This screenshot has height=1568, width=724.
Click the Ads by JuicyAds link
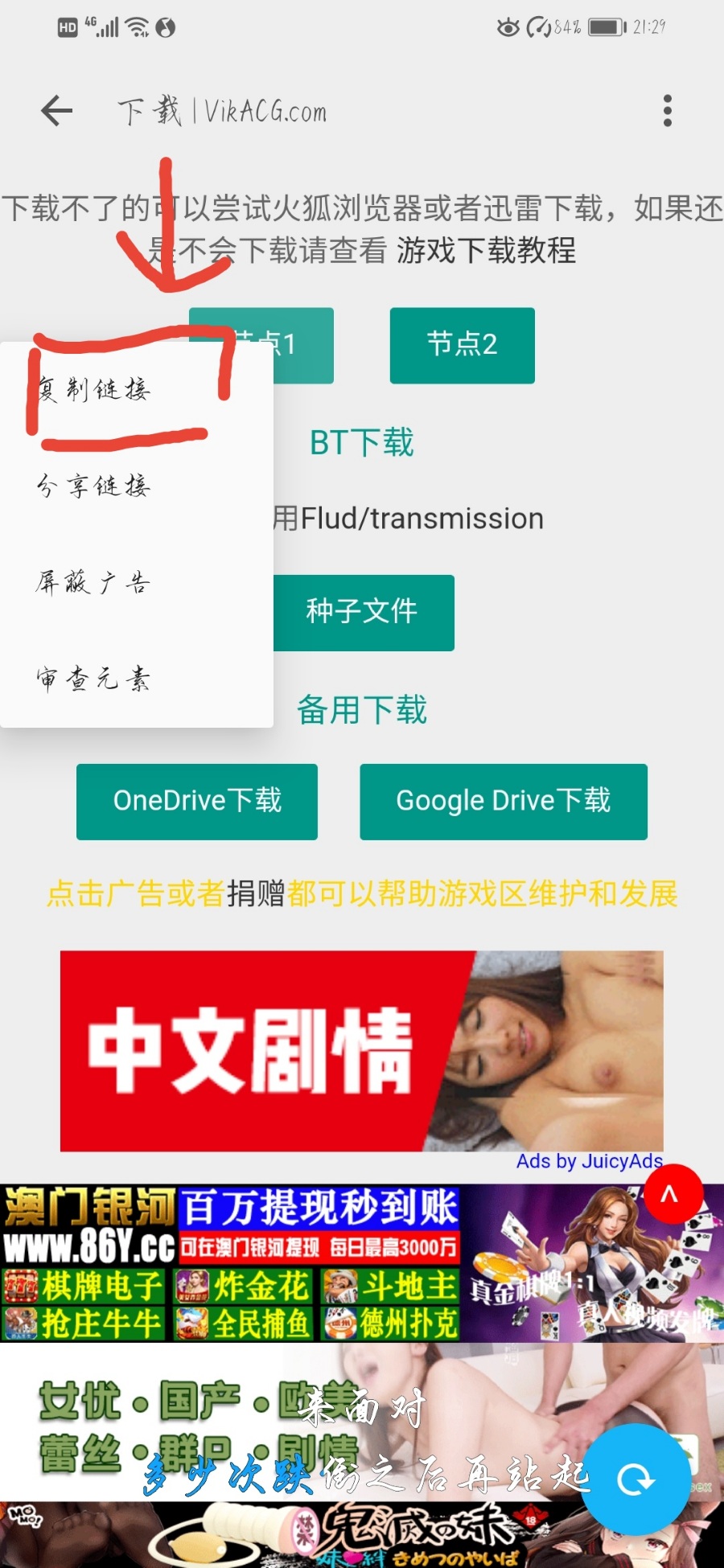point(589,1160)
